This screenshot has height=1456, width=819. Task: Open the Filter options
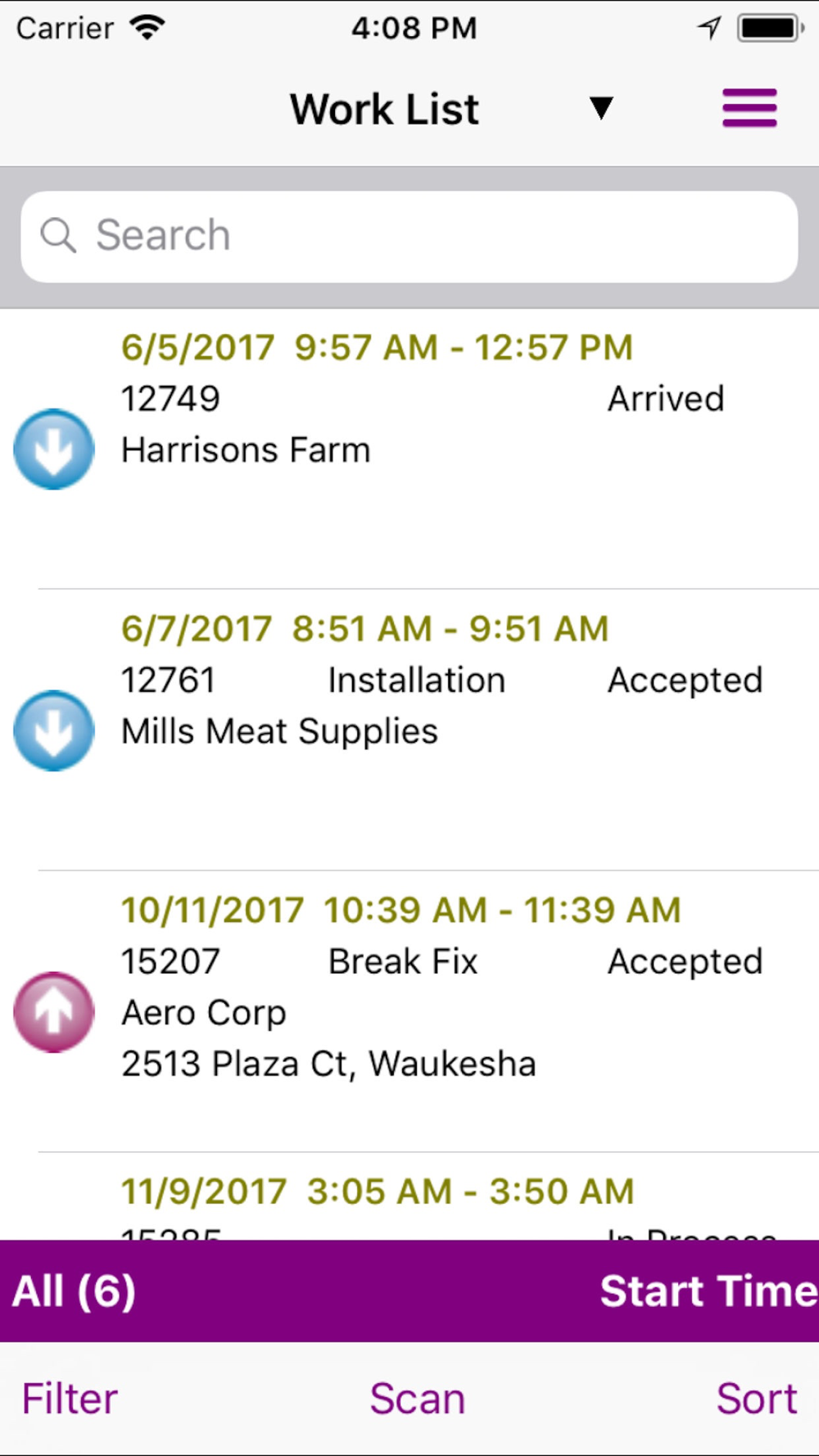(70, 1399)
